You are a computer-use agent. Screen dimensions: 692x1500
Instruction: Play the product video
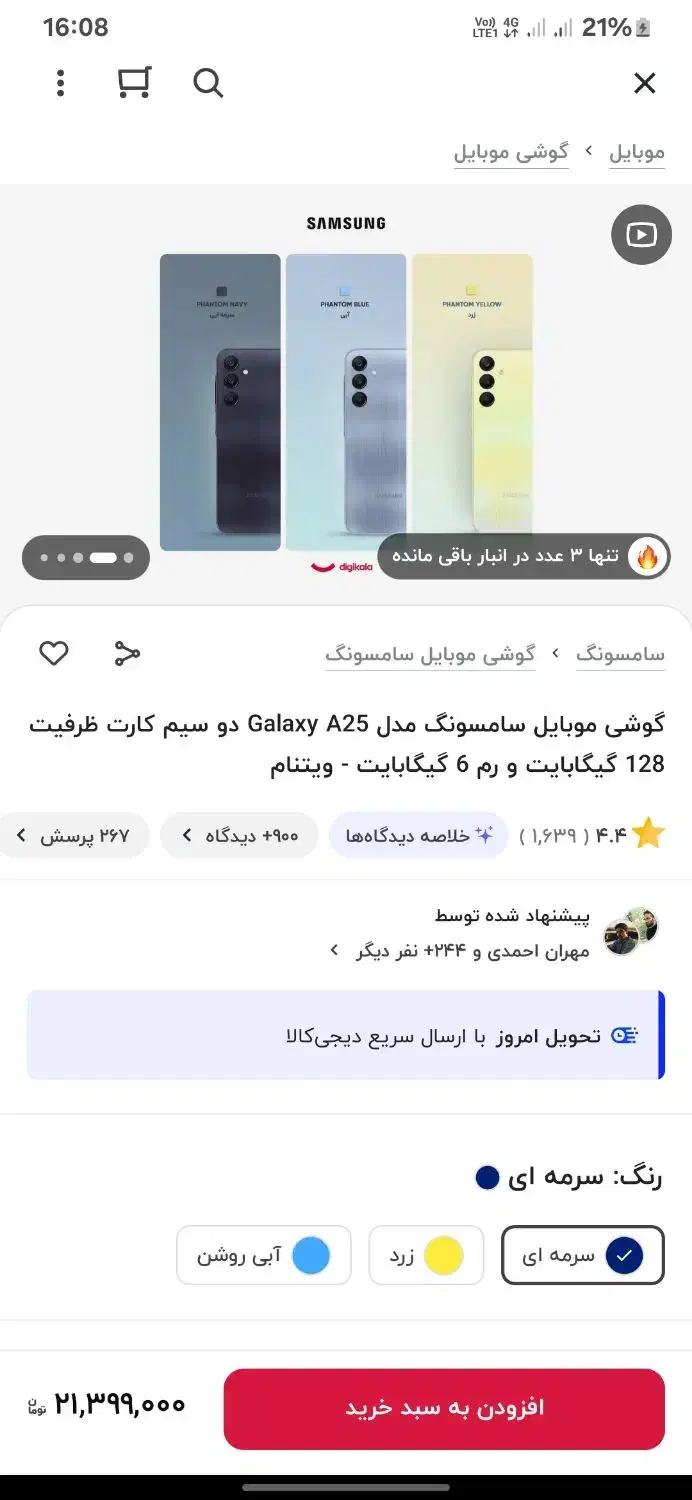(641, 235)
